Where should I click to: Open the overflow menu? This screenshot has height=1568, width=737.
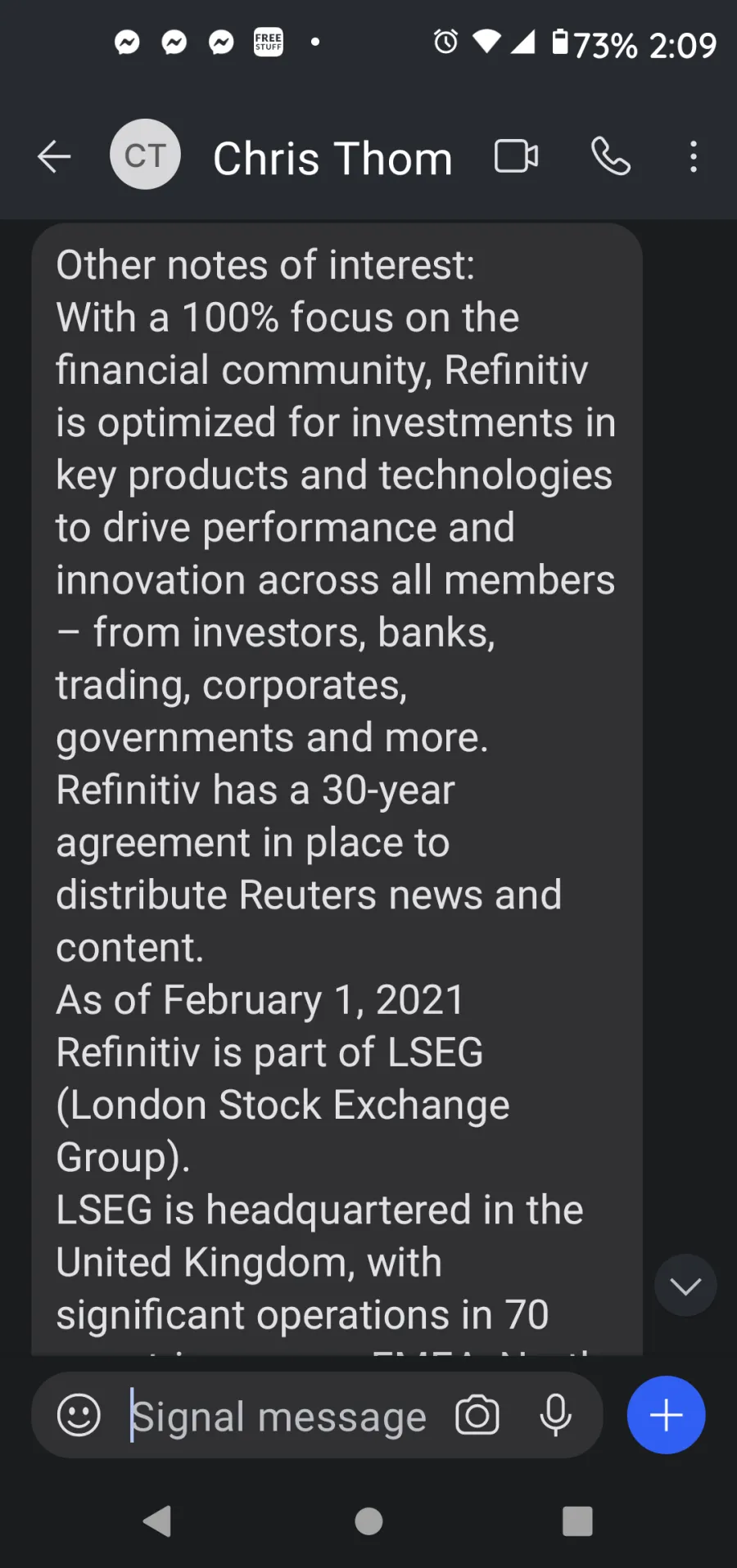tap(694, 156)
